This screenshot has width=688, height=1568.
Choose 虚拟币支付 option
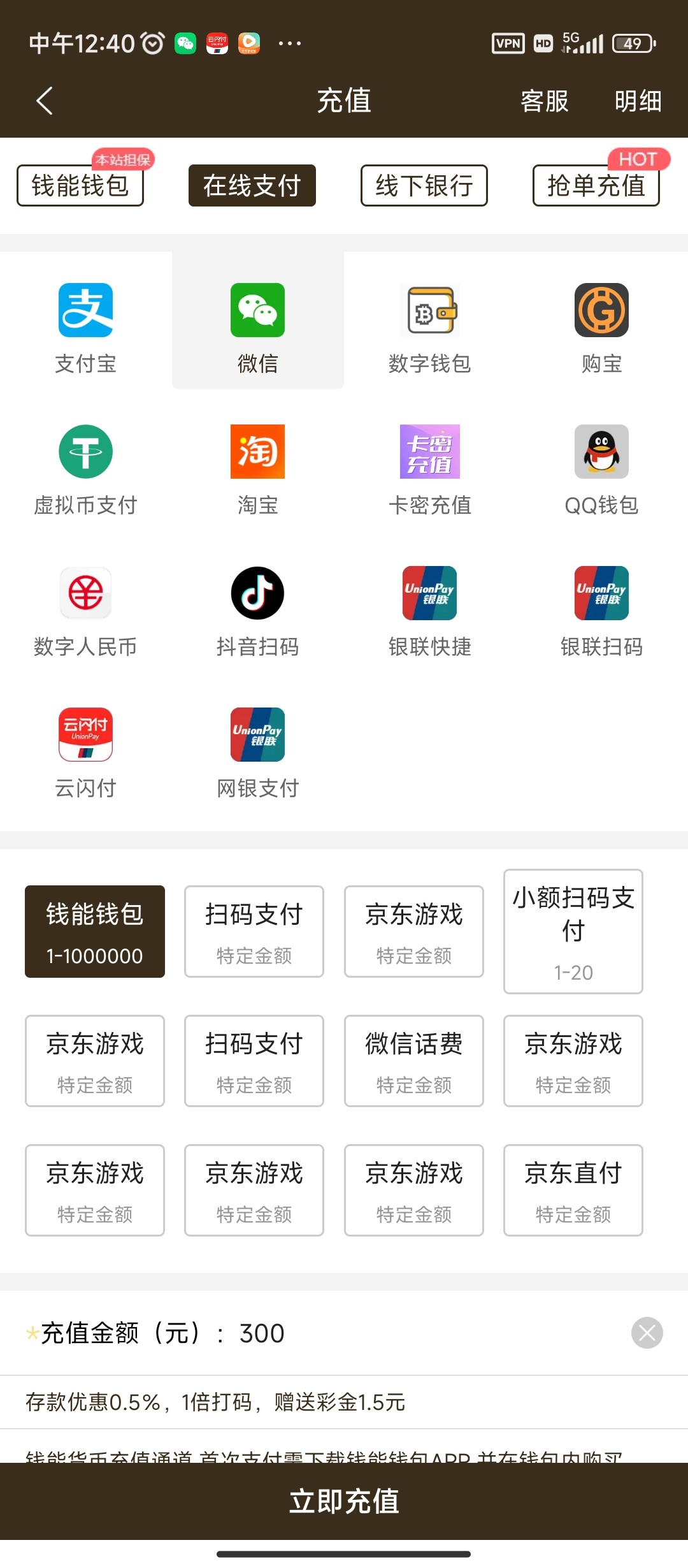86,469
